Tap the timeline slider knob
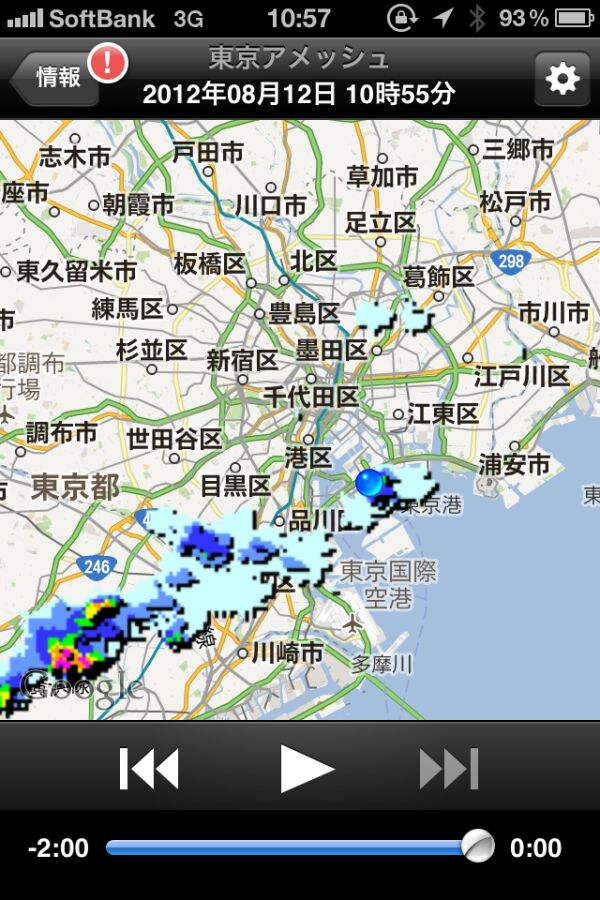The image size is (600, 900). pyautogui.click(x=478, y=846)
